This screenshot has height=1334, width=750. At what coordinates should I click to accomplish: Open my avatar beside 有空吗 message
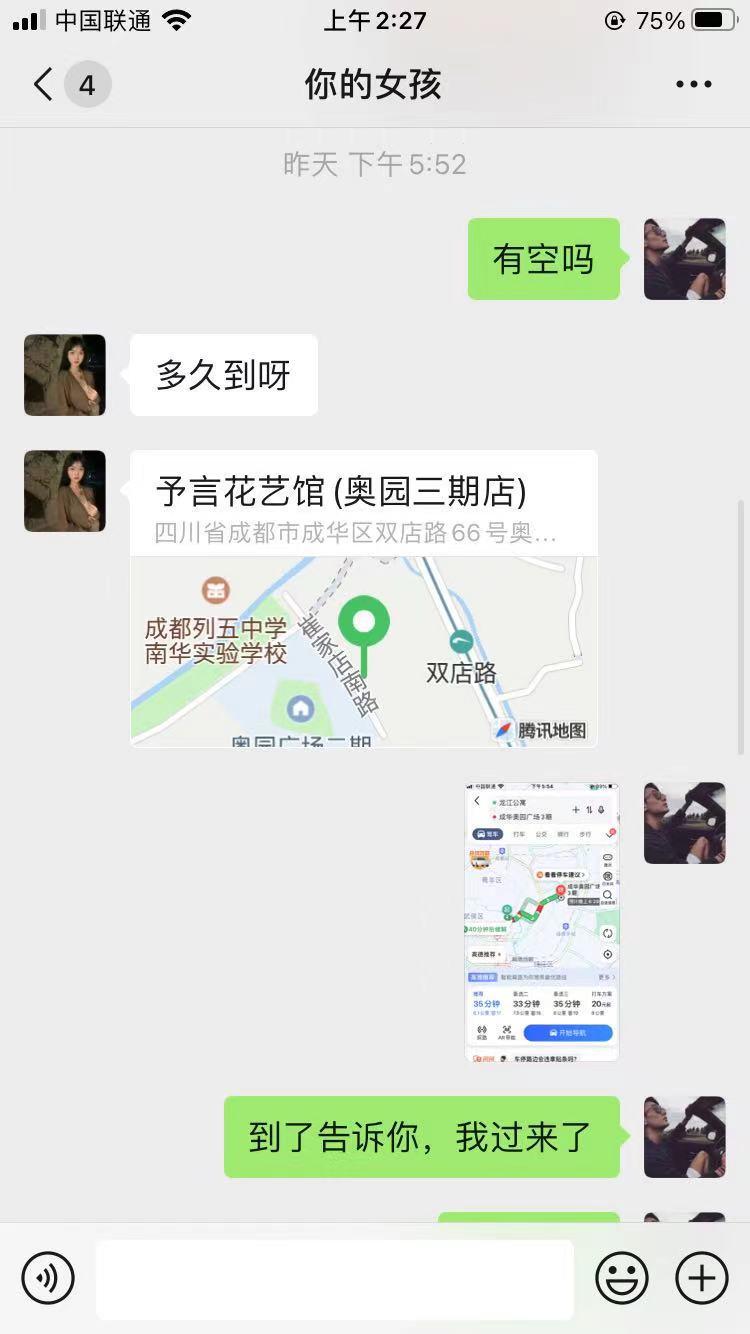pyautogui.click(x=684, y=259)
